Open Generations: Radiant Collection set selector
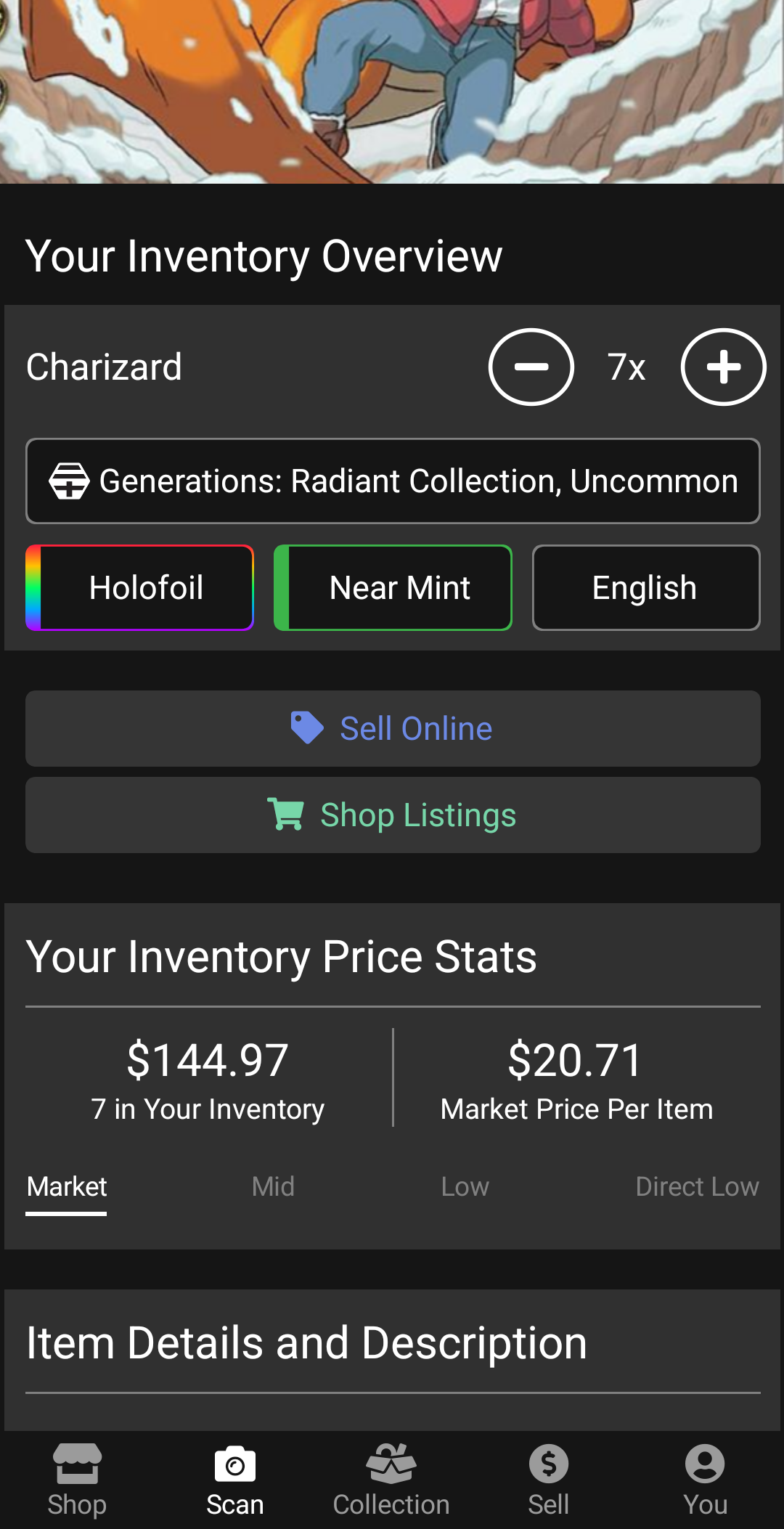This screenshot has width=784, height=1529. pos(393,481)
